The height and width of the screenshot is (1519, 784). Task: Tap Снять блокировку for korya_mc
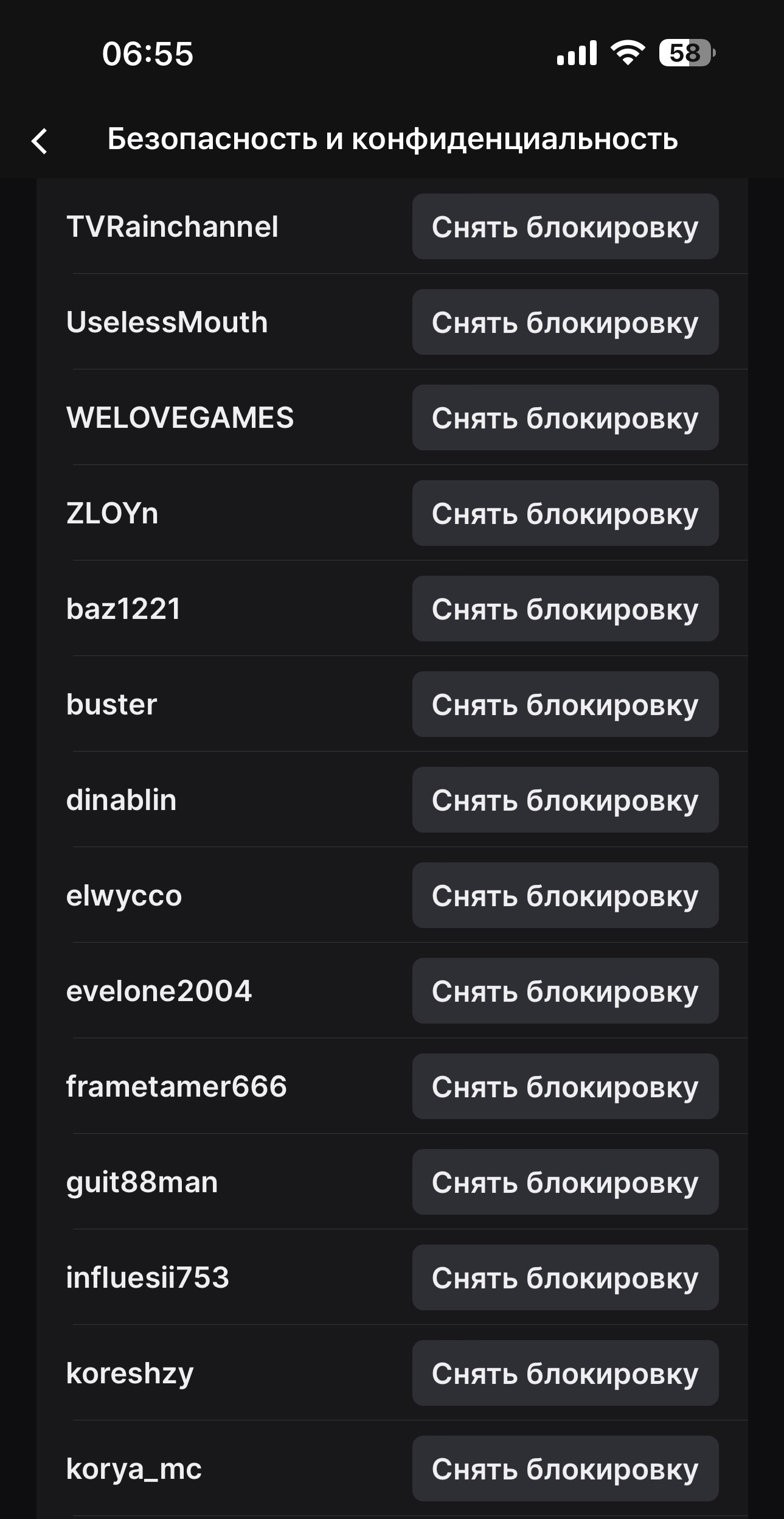565,1468
